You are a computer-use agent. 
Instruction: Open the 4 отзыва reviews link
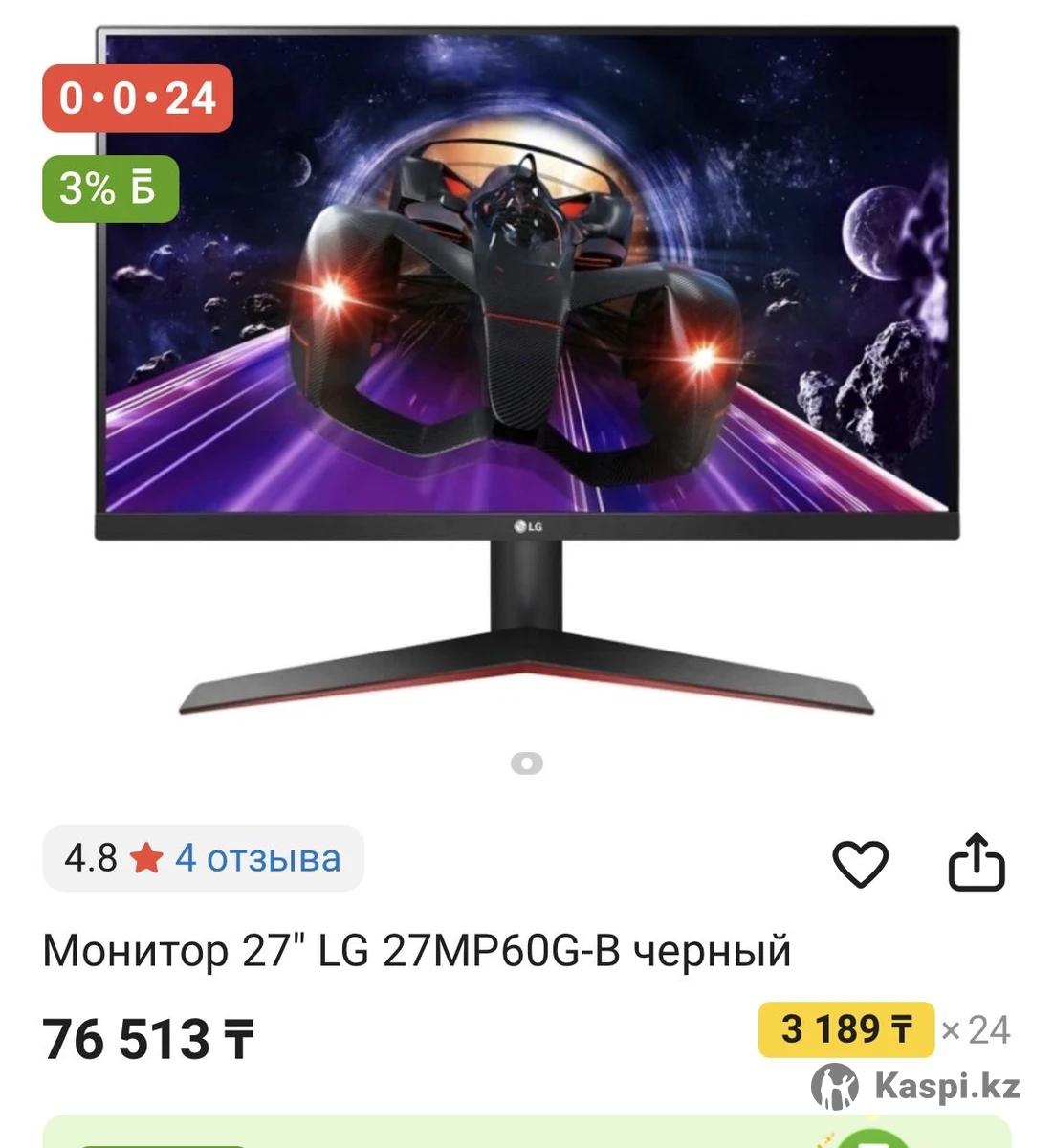coord(256,858)
